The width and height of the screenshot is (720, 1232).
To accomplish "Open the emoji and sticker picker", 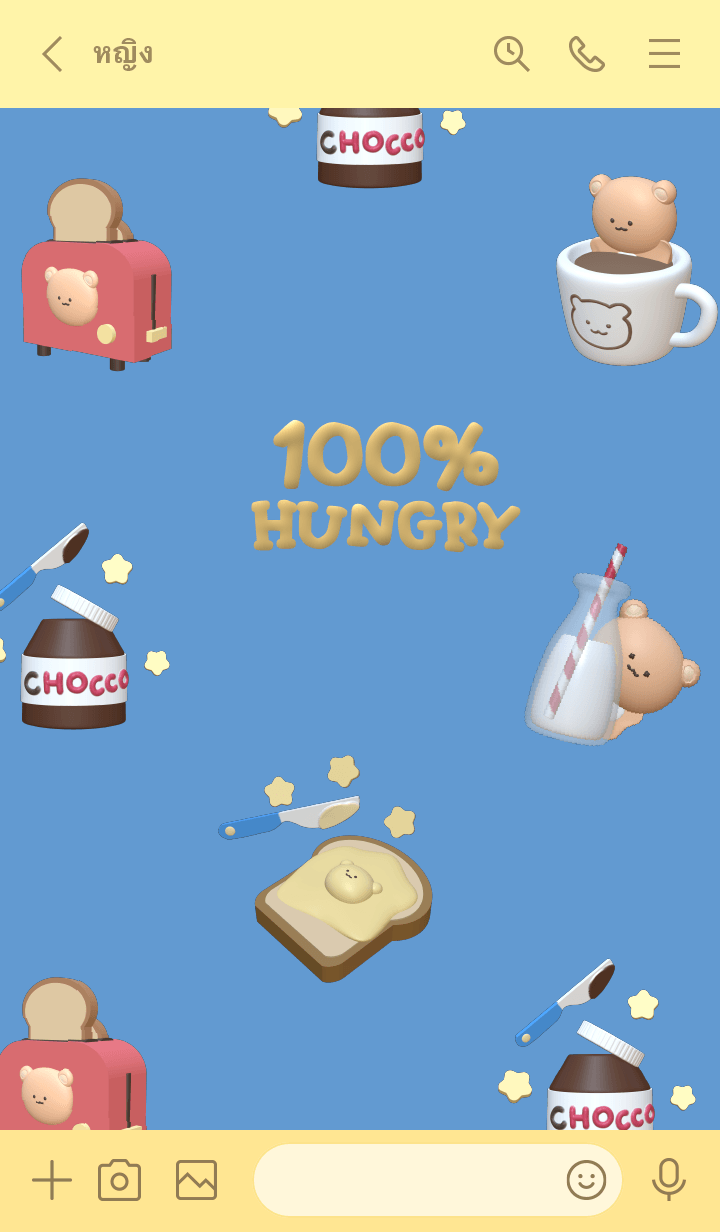I will (x=586, y=1180).
